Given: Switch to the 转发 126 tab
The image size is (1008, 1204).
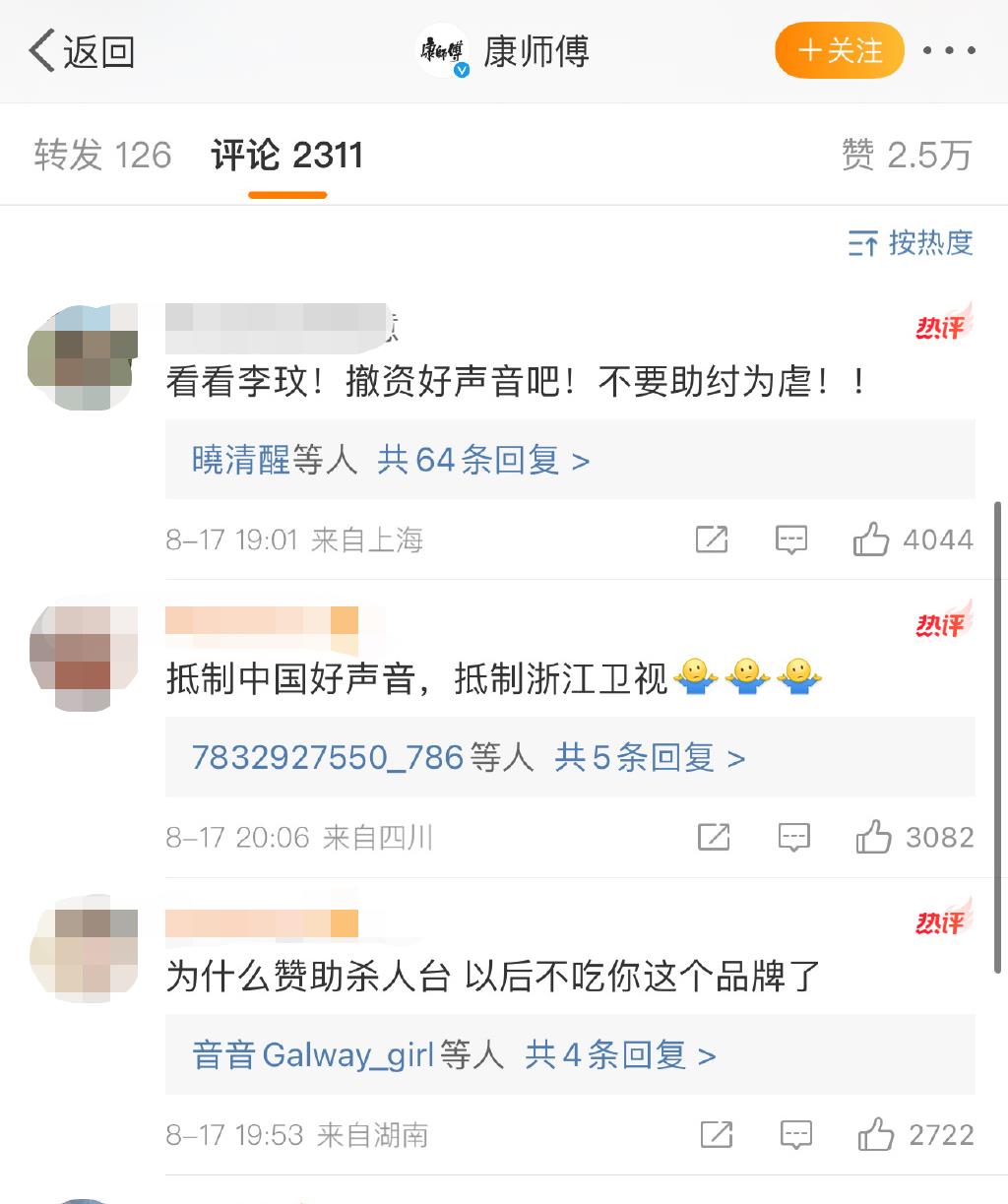Looking at the screenshot, I should click(x=102, y=156).
